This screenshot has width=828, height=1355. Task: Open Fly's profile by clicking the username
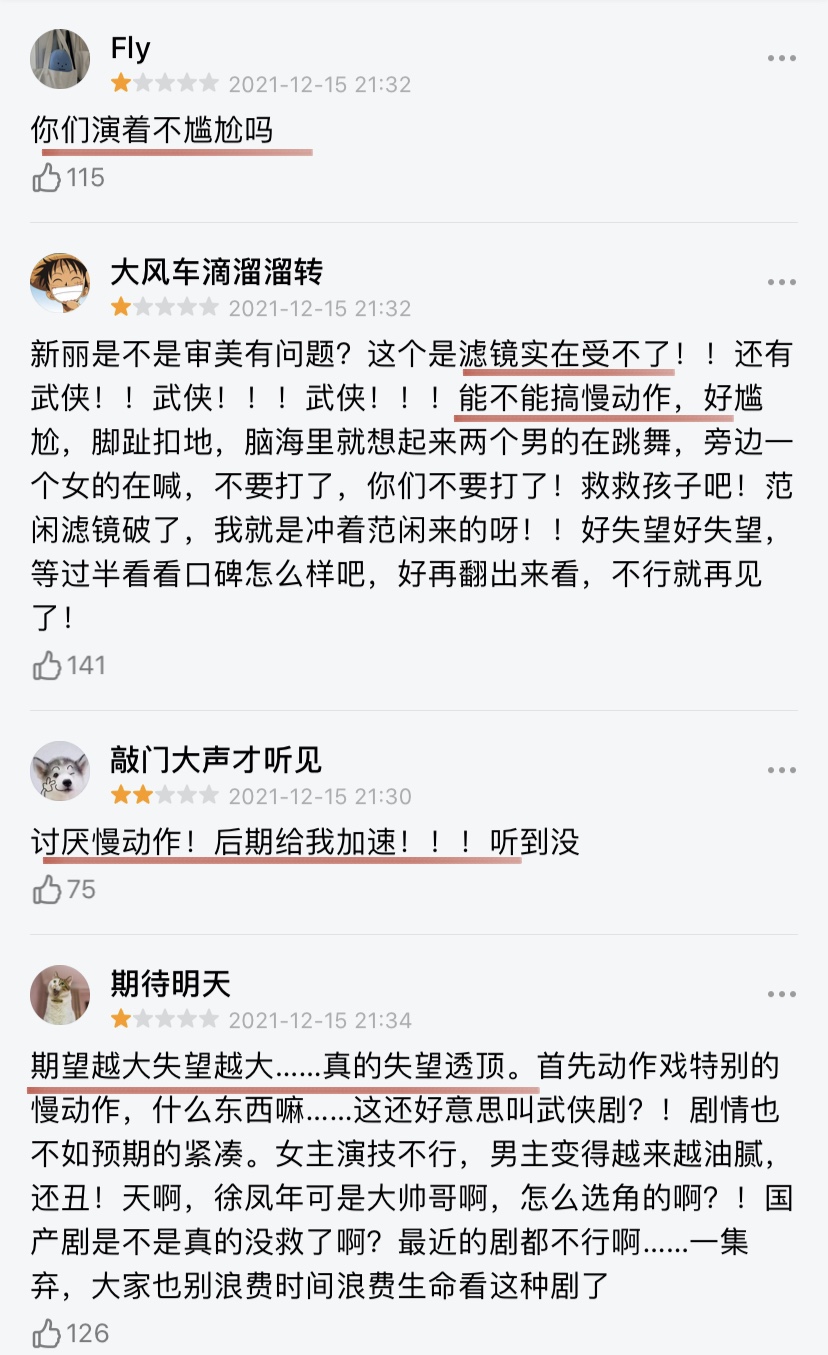tap(130, 47)
